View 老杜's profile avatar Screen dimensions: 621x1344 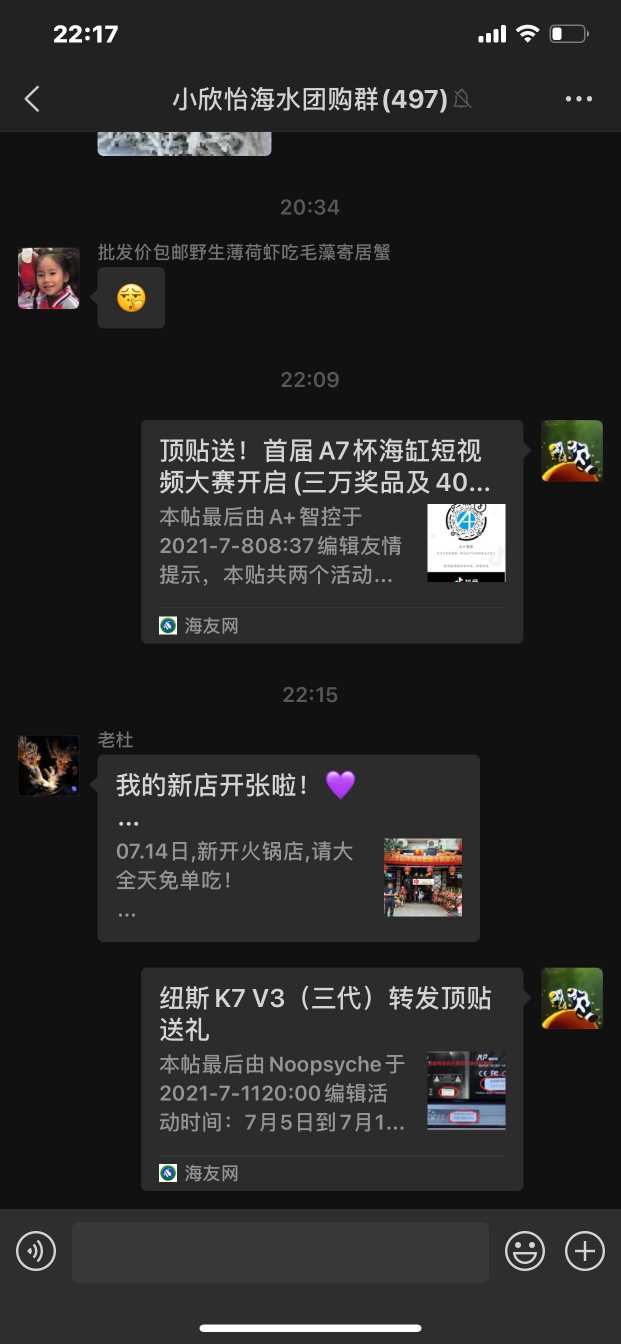pos(49,766)
